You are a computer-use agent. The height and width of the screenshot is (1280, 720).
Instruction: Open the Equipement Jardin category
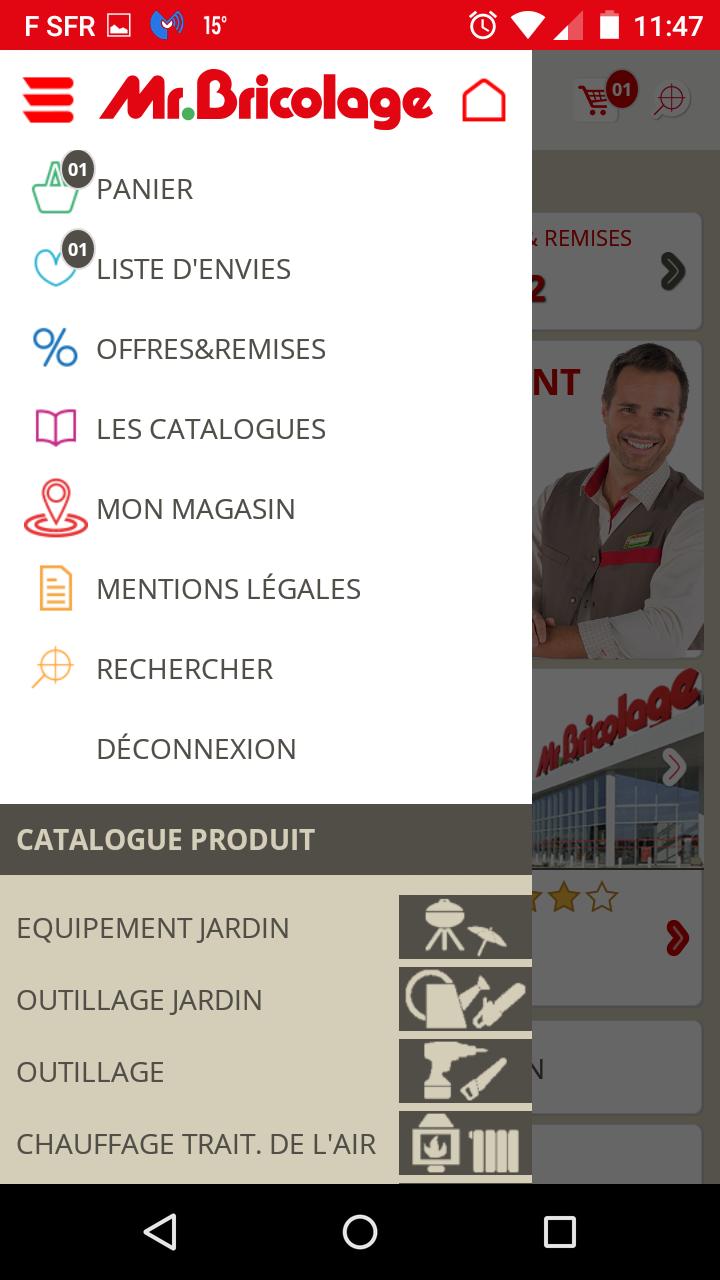tap(153, 928)
